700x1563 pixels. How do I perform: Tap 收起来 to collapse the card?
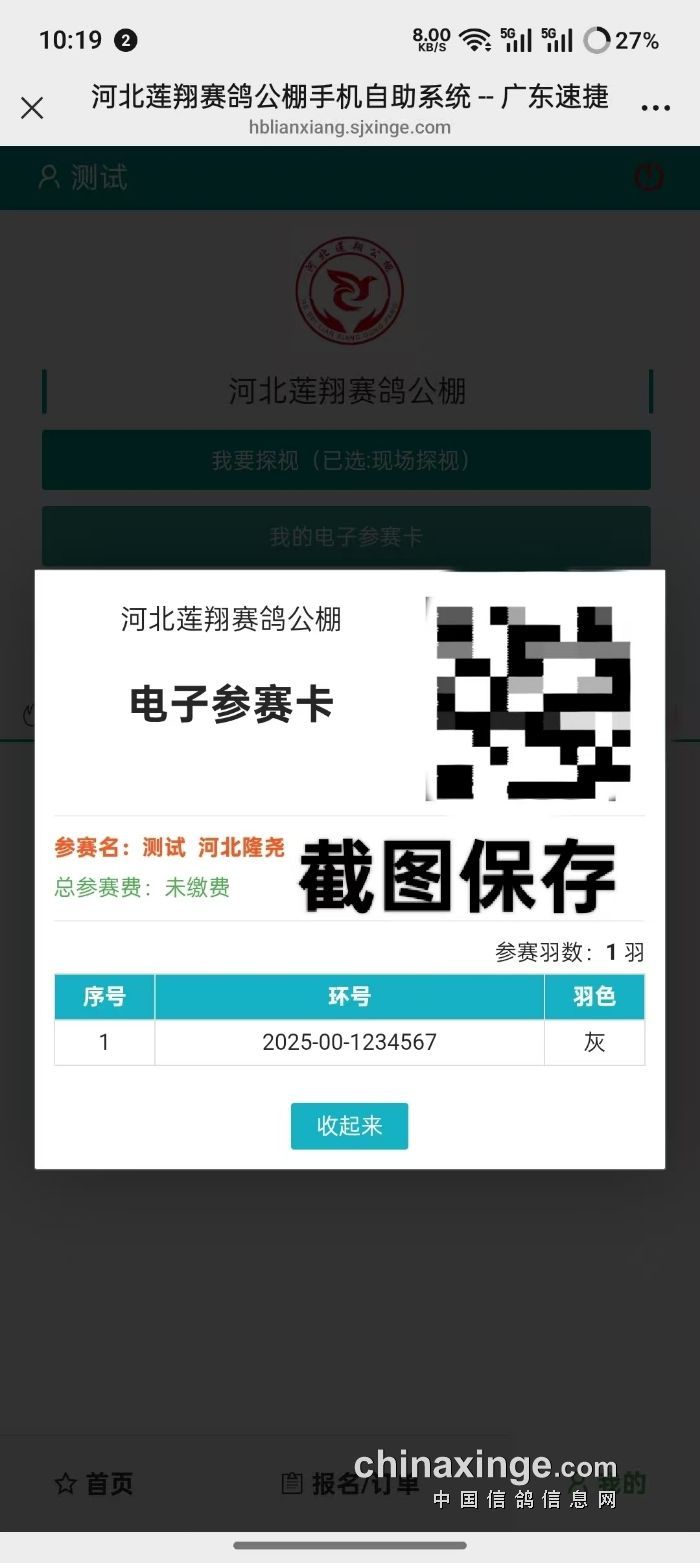click(x=349, y=1126)
